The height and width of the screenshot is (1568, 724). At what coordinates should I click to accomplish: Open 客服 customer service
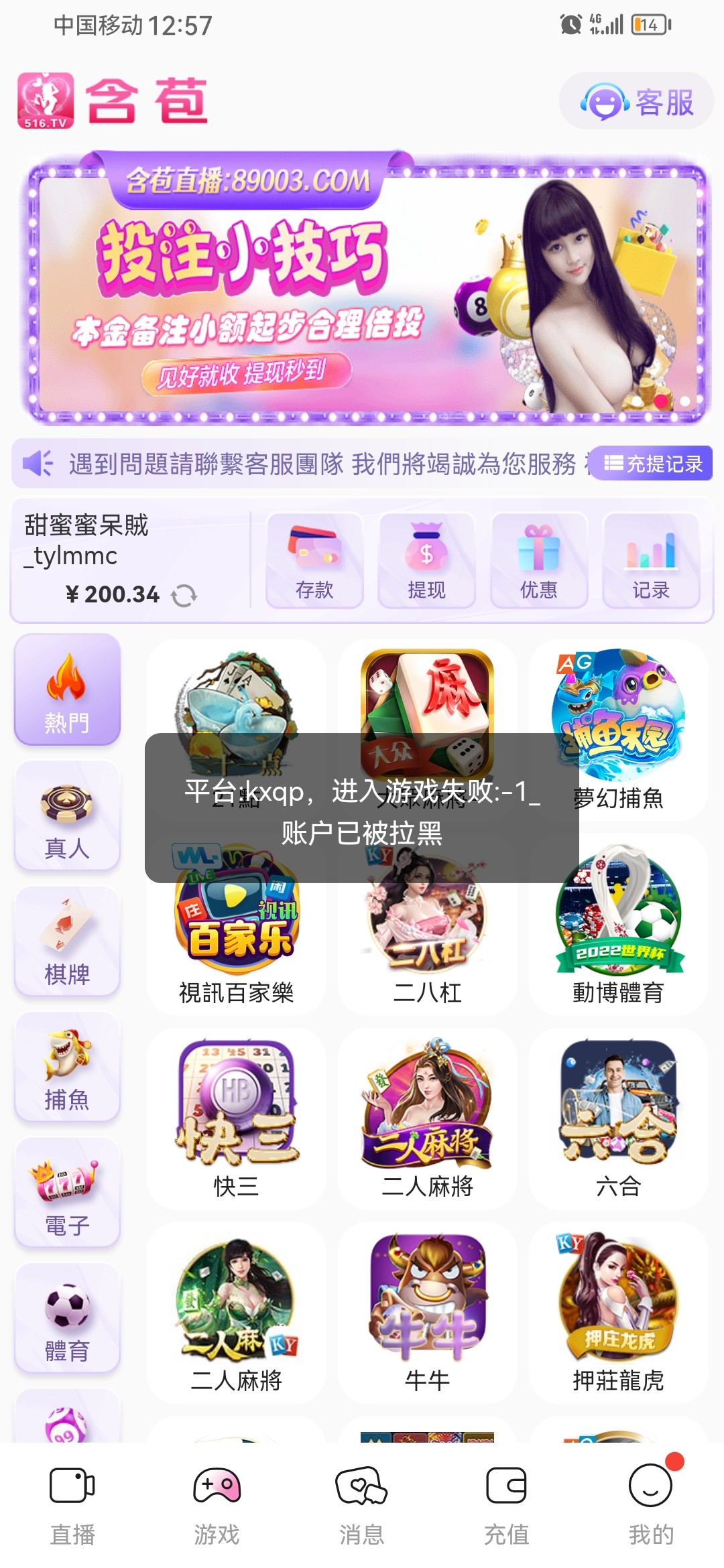tap(637, 102)
